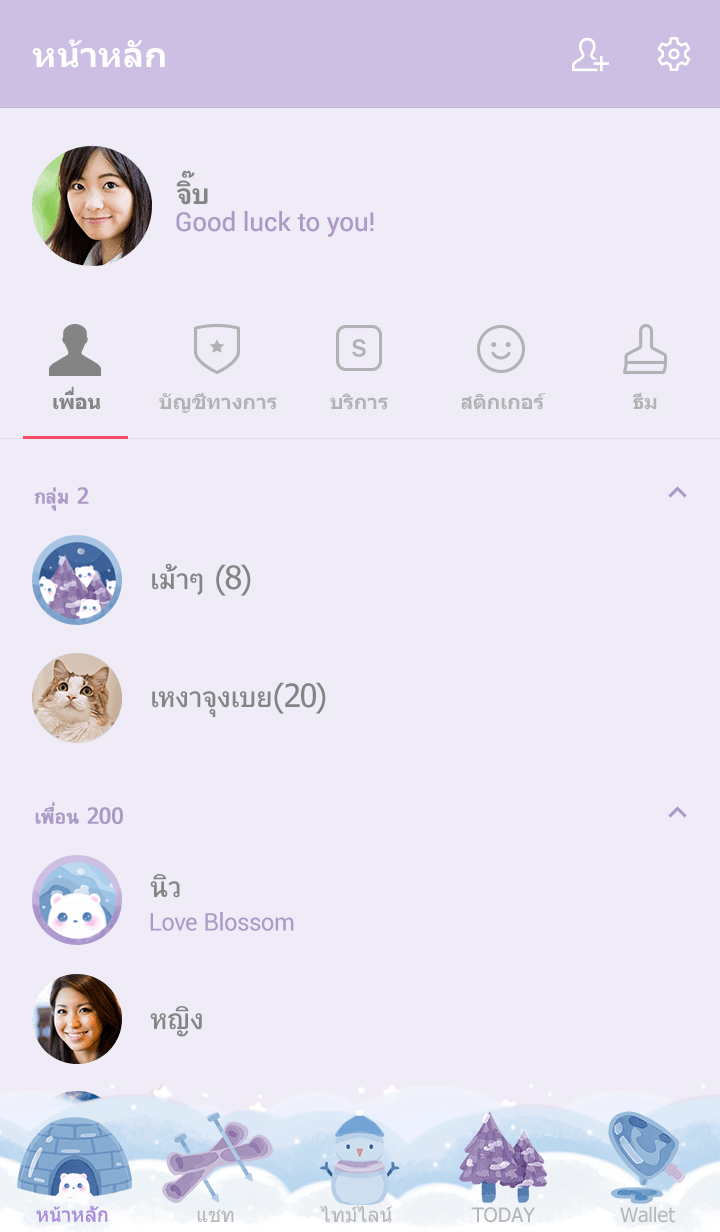Switch to the บัญชีทางการ tab
The width and height of the screenshot is (720, 1232).
tap(217, 370)
